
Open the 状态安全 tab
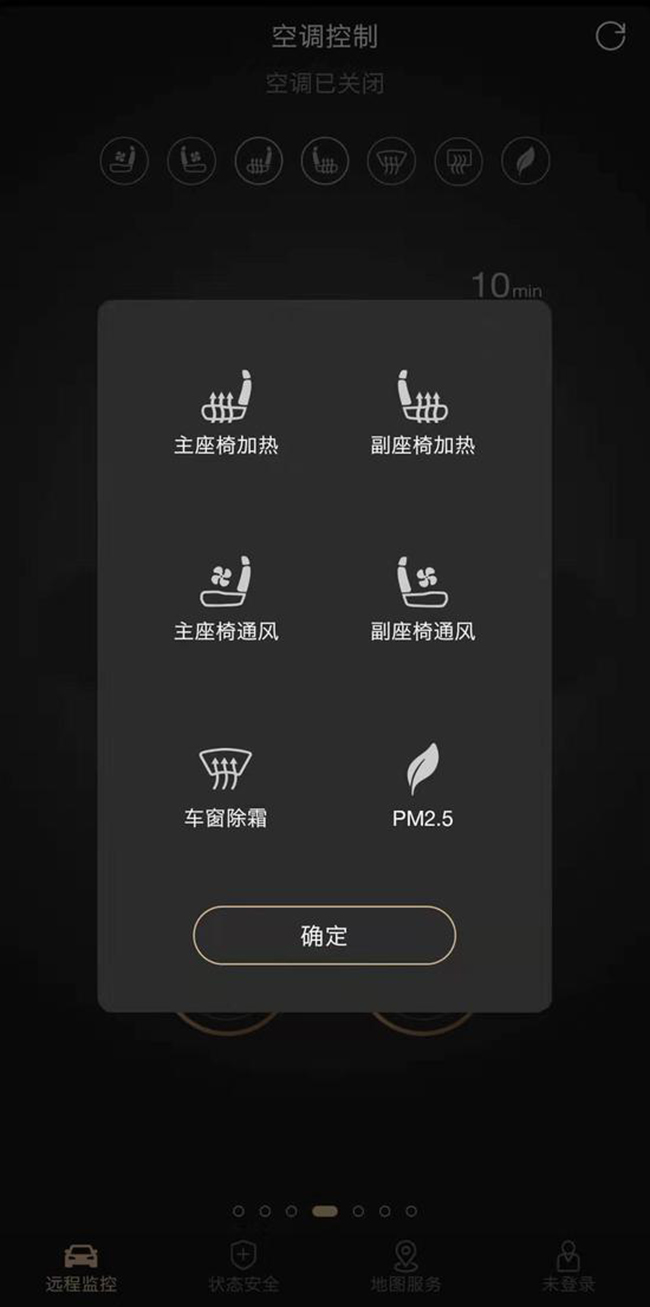[x=243, y=1266]
